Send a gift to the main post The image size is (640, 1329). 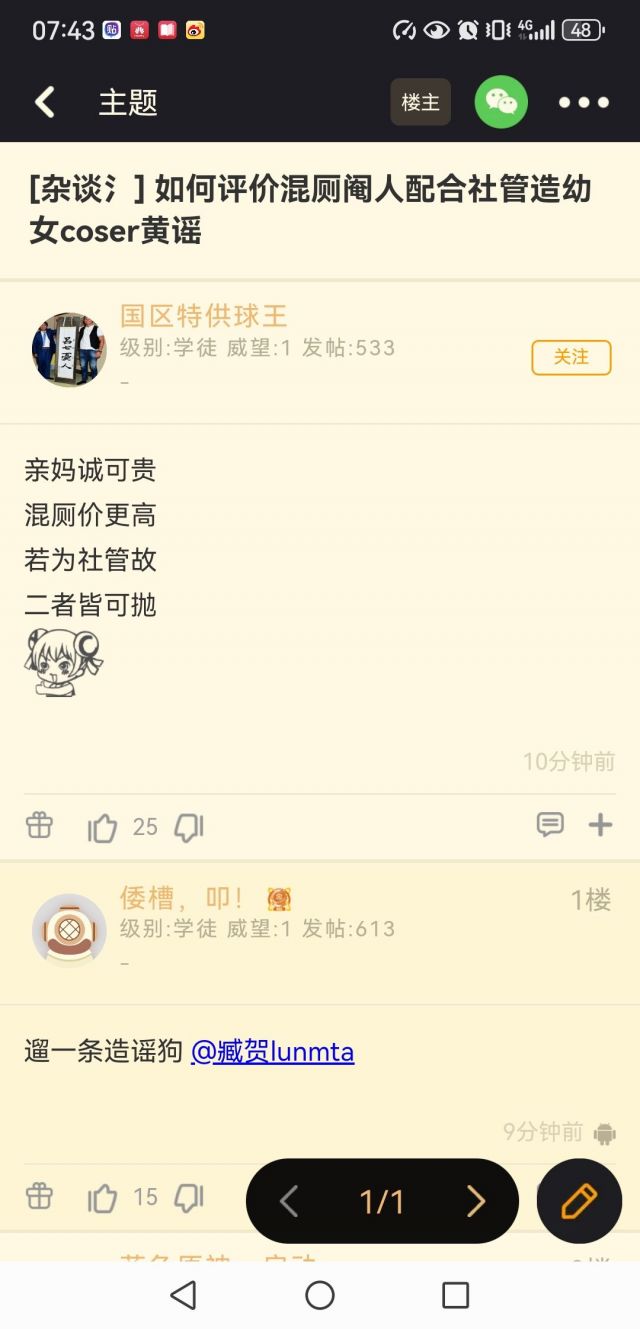(39, 825)
